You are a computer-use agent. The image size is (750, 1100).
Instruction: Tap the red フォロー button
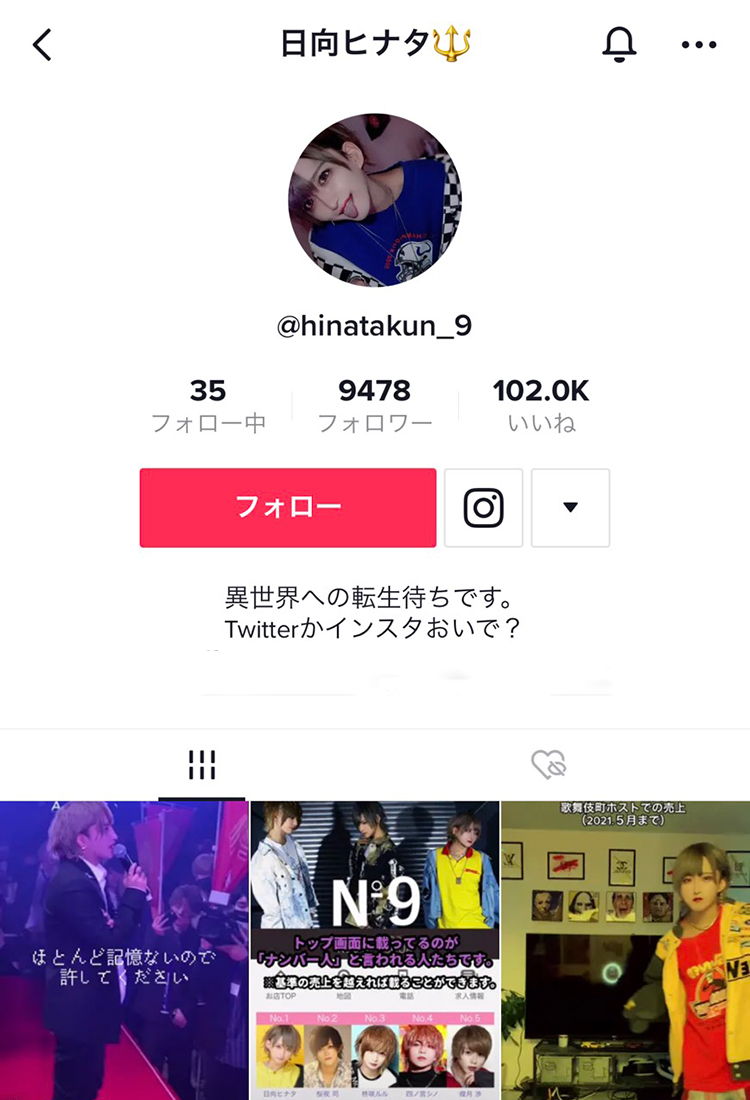click(288, 507)
